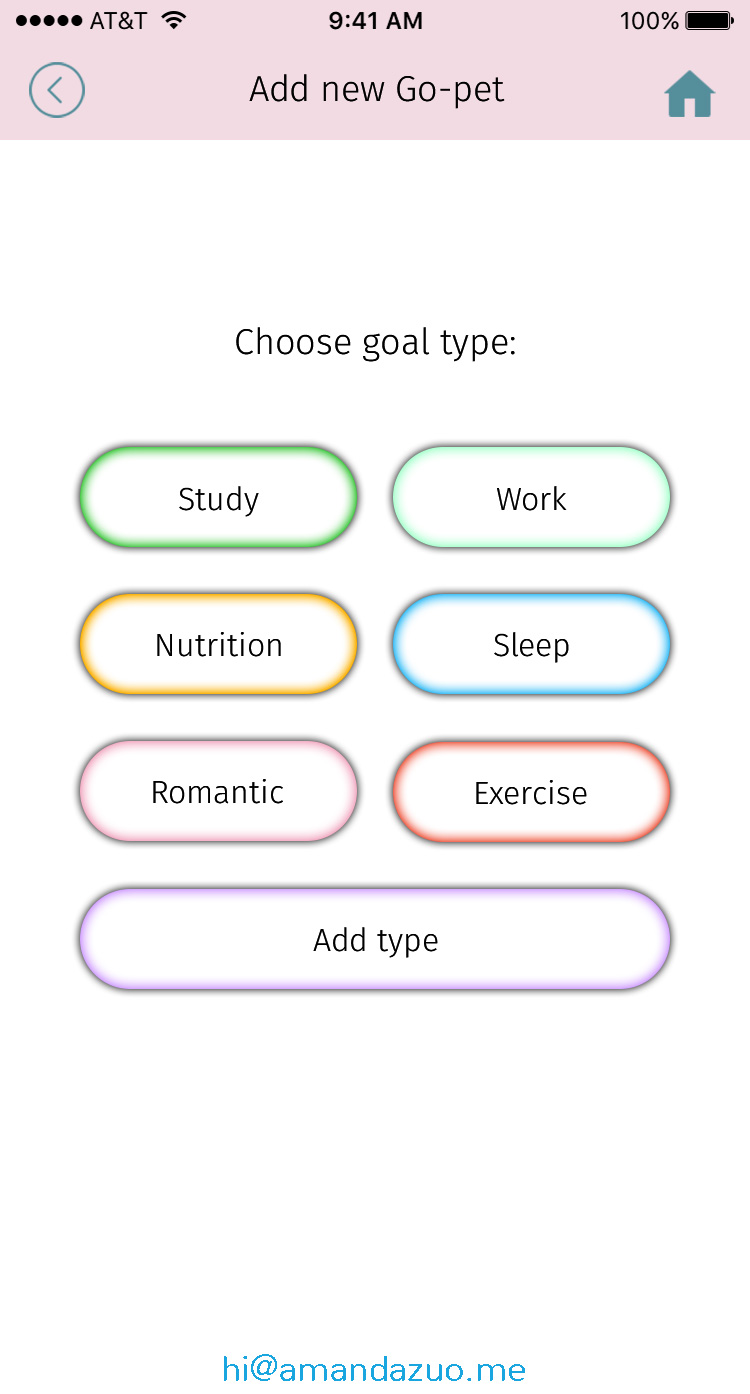Tap the Exercise goal button
This screenshot has width=750, height=1394.
click(x=531, y=792)
